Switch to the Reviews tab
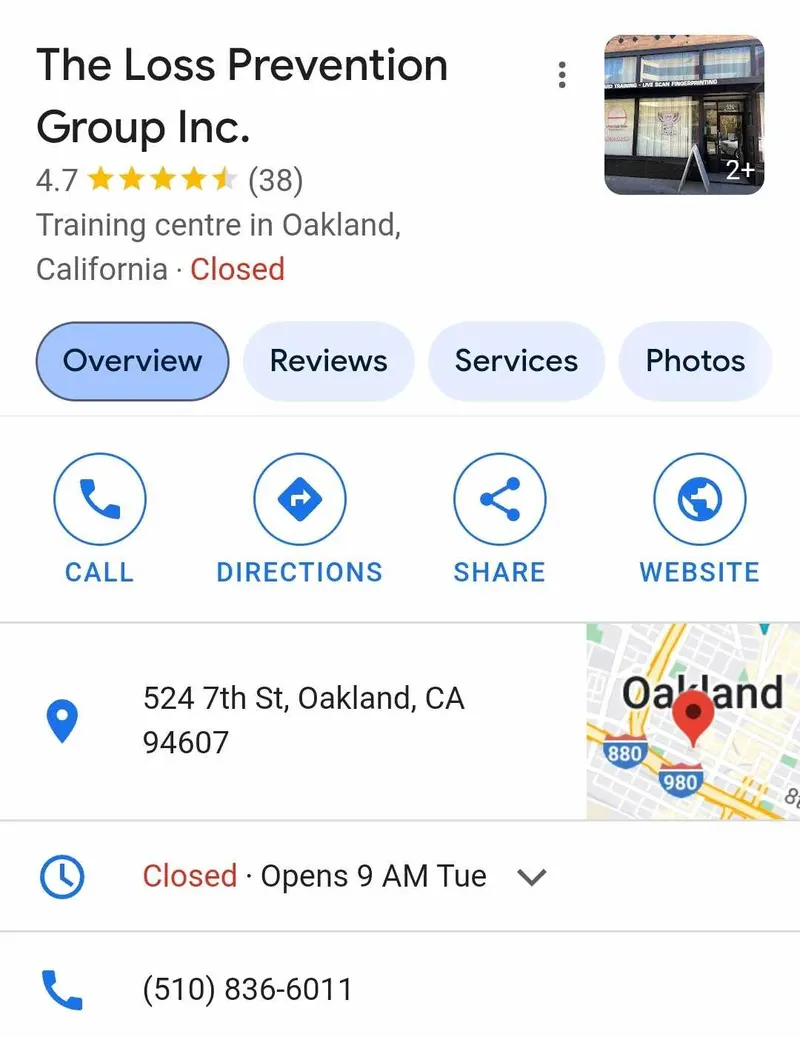This screenshot has width=800, height=1037. pyautogui.click(x=328, y=361)
